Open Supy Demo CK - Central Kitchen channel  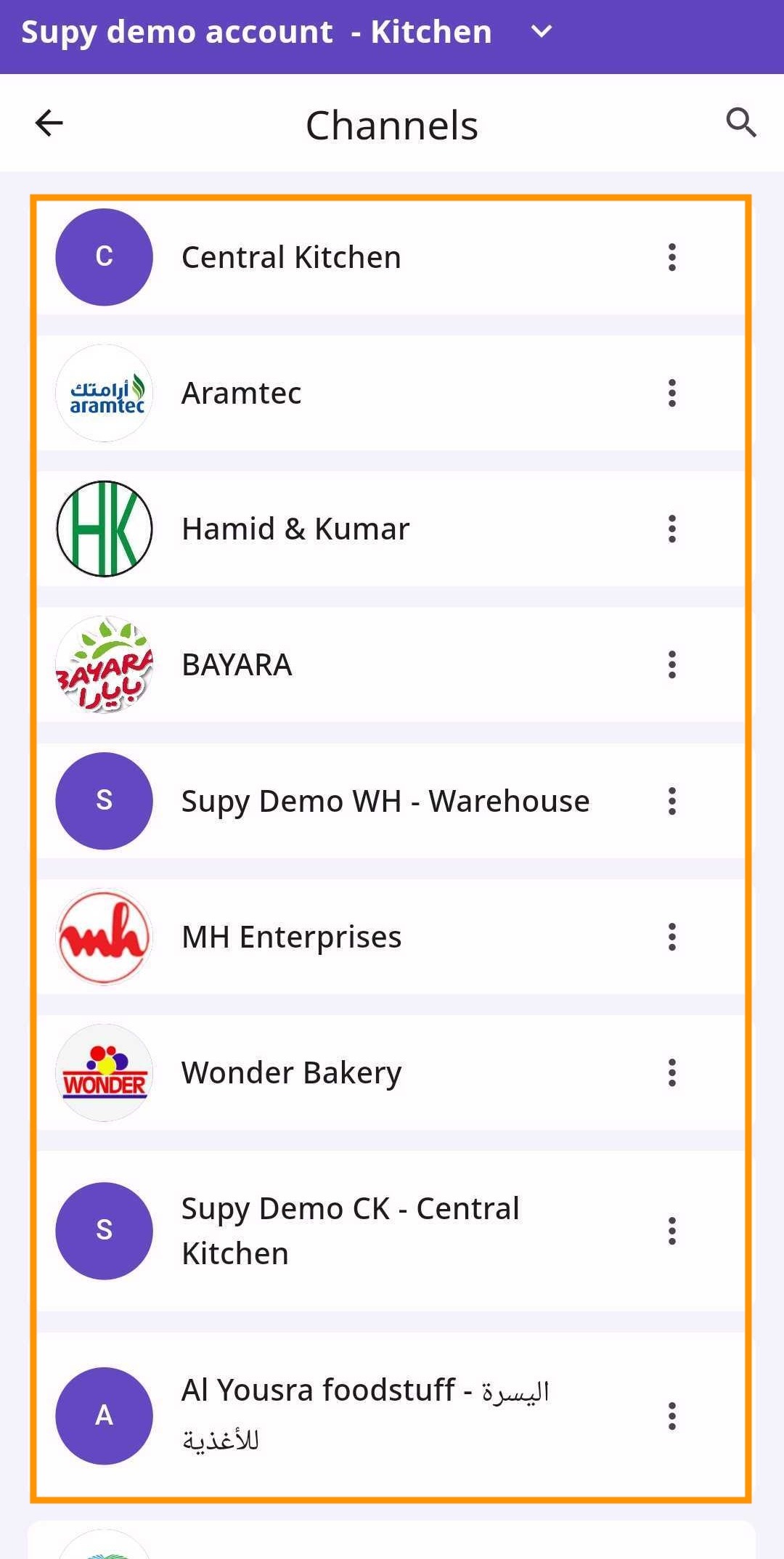coord(351,1231)
